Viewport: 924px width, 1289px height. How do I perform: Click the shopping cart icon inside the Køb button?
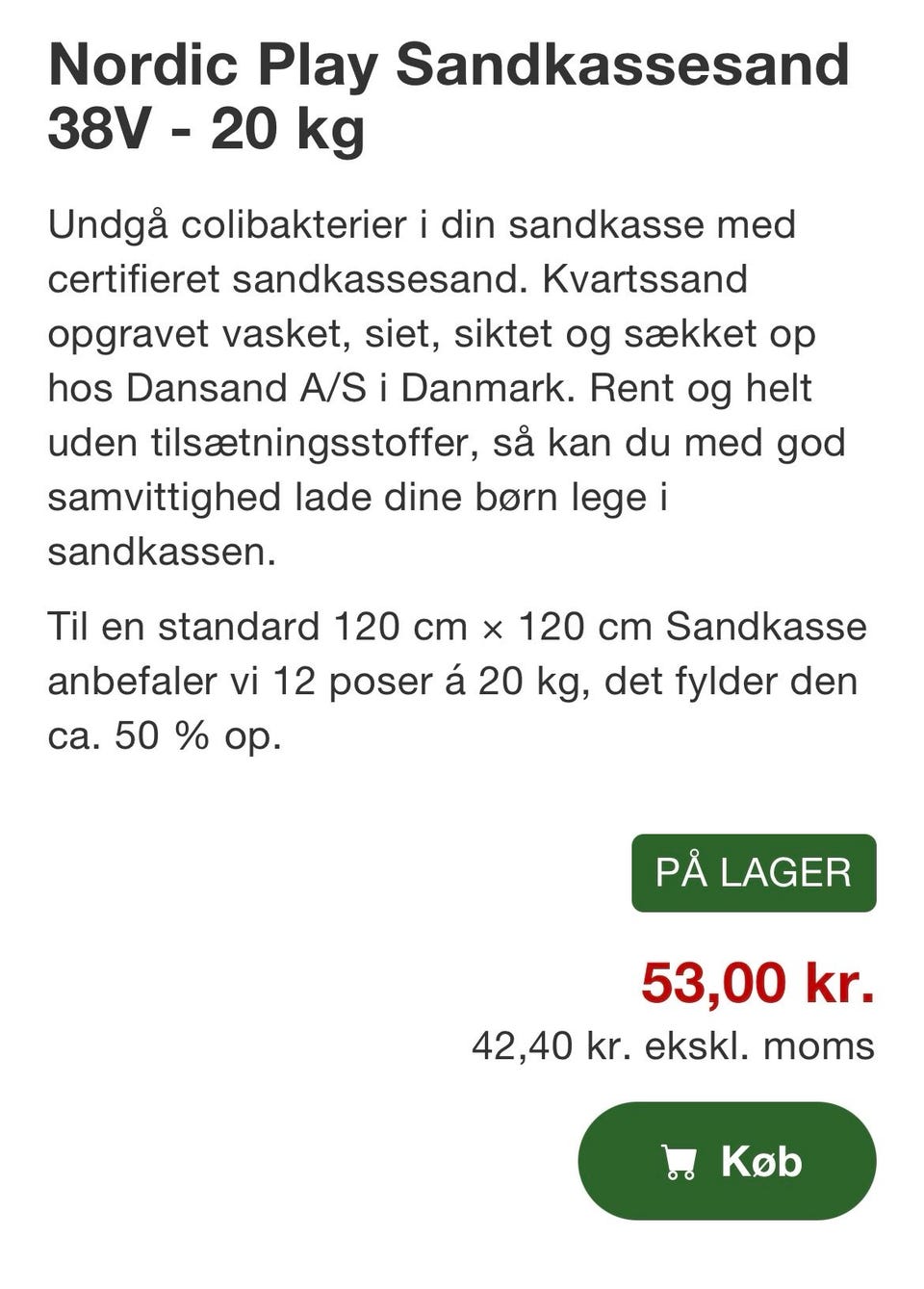click(681, 1161)
